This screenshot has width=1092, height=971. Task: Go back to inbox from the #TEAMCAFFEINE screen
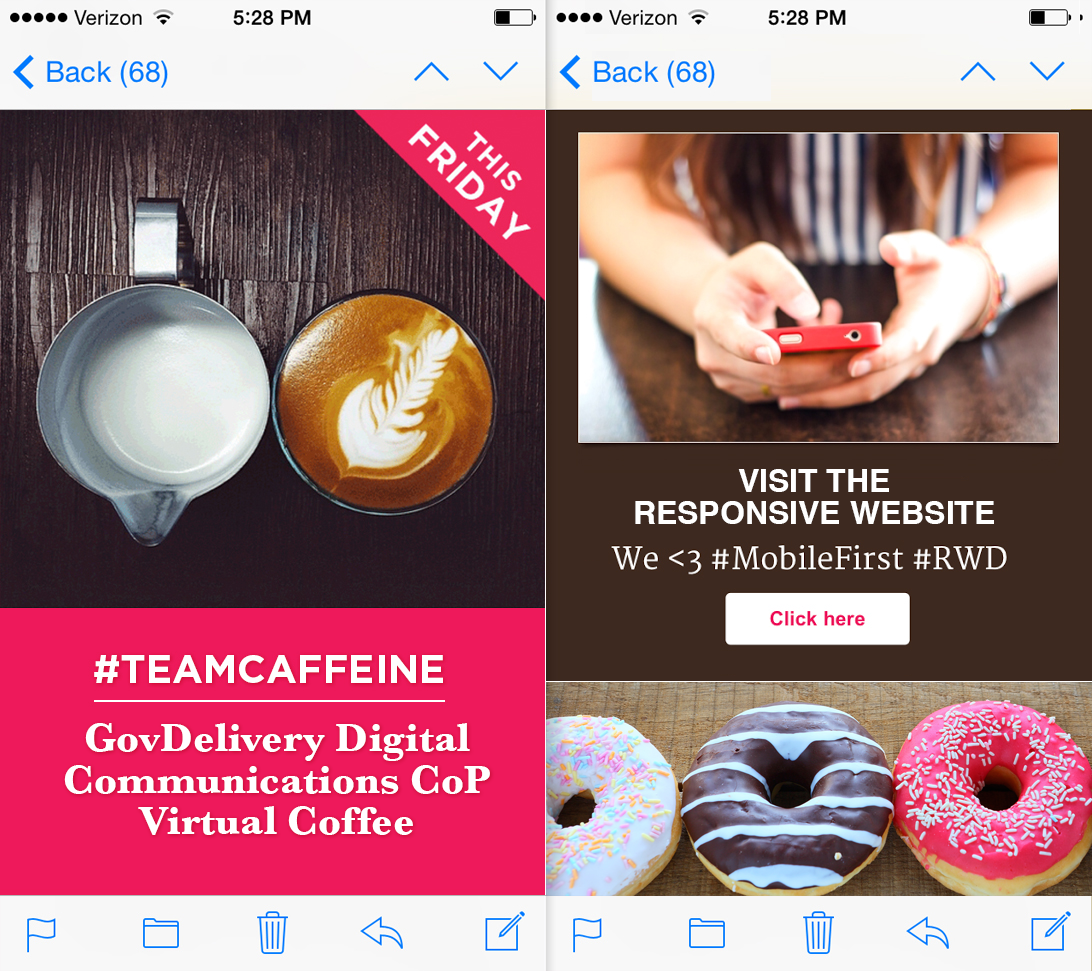point(91,72)
